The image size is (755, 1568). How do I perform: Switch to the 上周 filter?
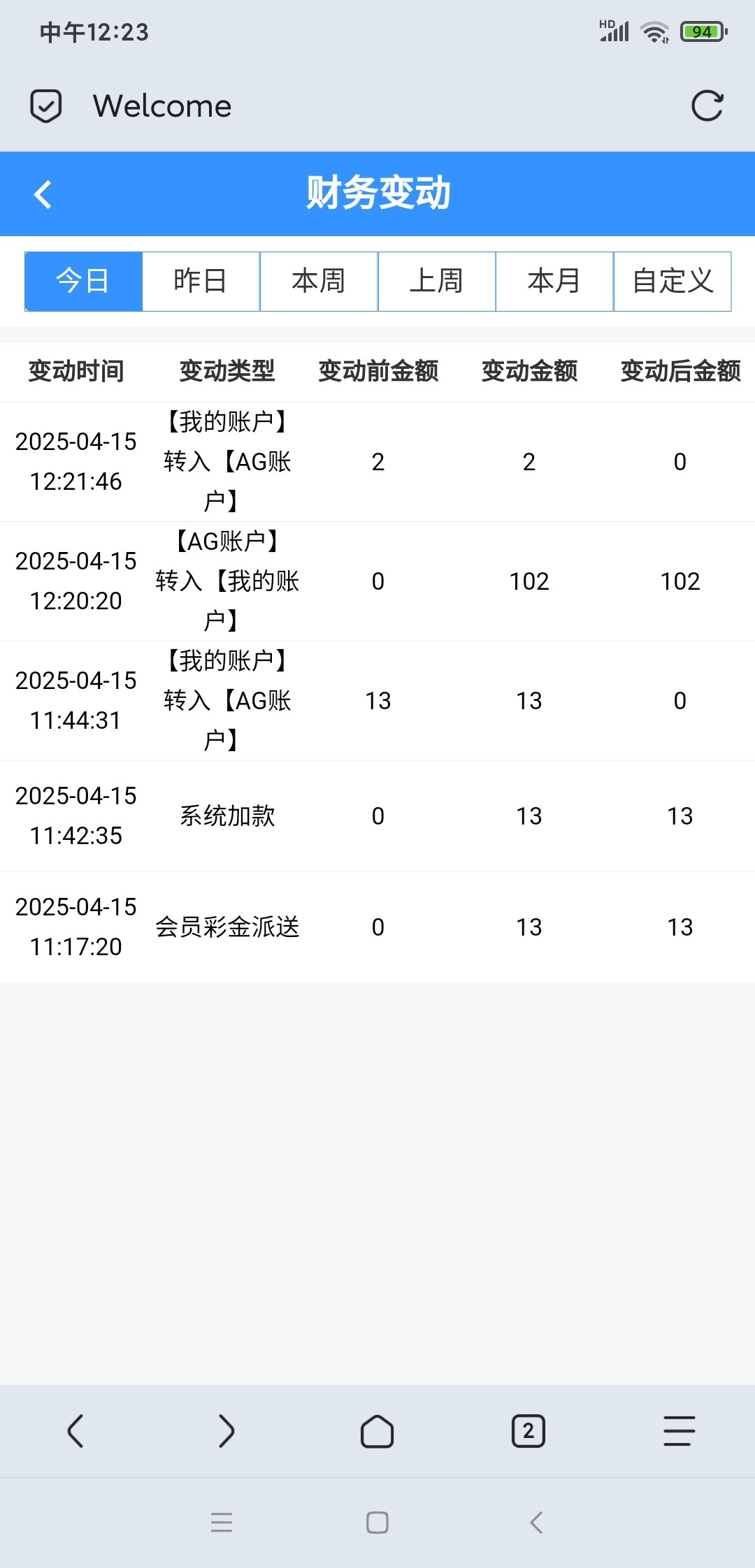(436, 281)
